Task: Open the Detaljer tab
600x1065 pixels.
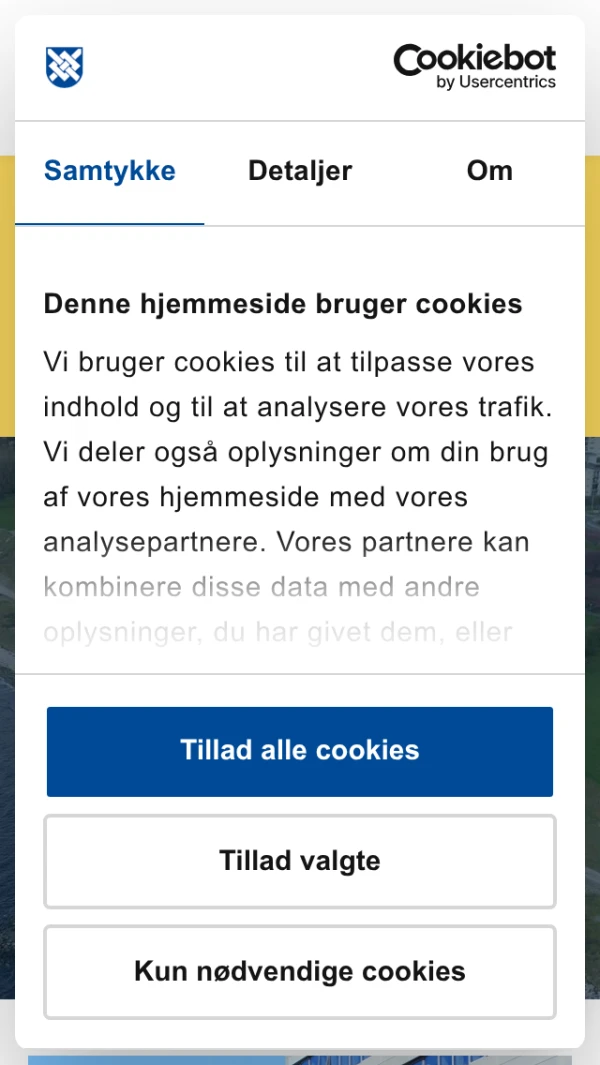Action: (300, 171)
